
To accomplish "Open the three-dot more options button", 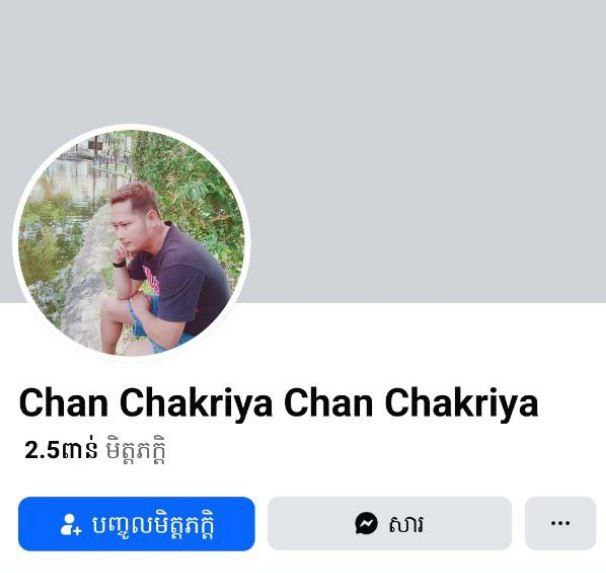I will 560,523.
